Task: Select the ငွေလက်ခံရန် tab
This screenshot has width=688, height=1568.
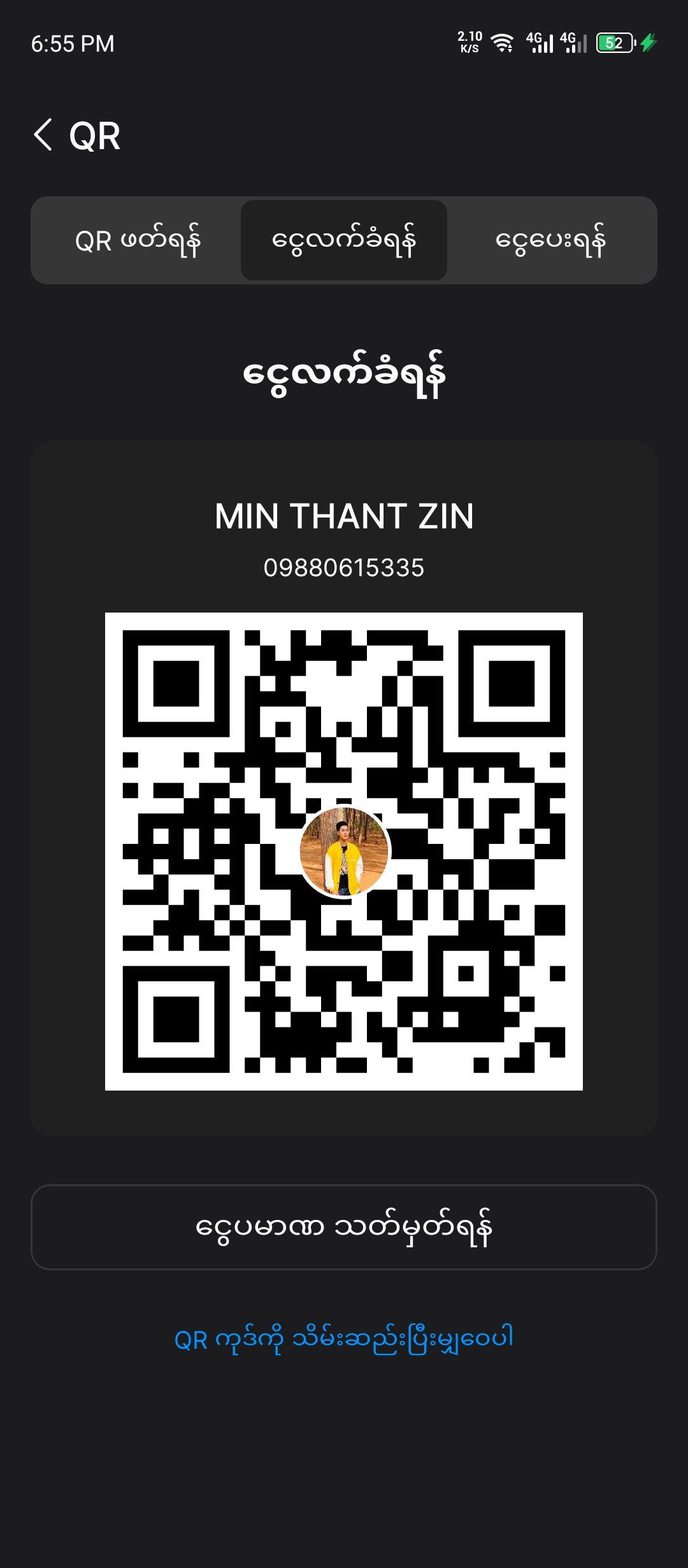Action: coord(344,240)
